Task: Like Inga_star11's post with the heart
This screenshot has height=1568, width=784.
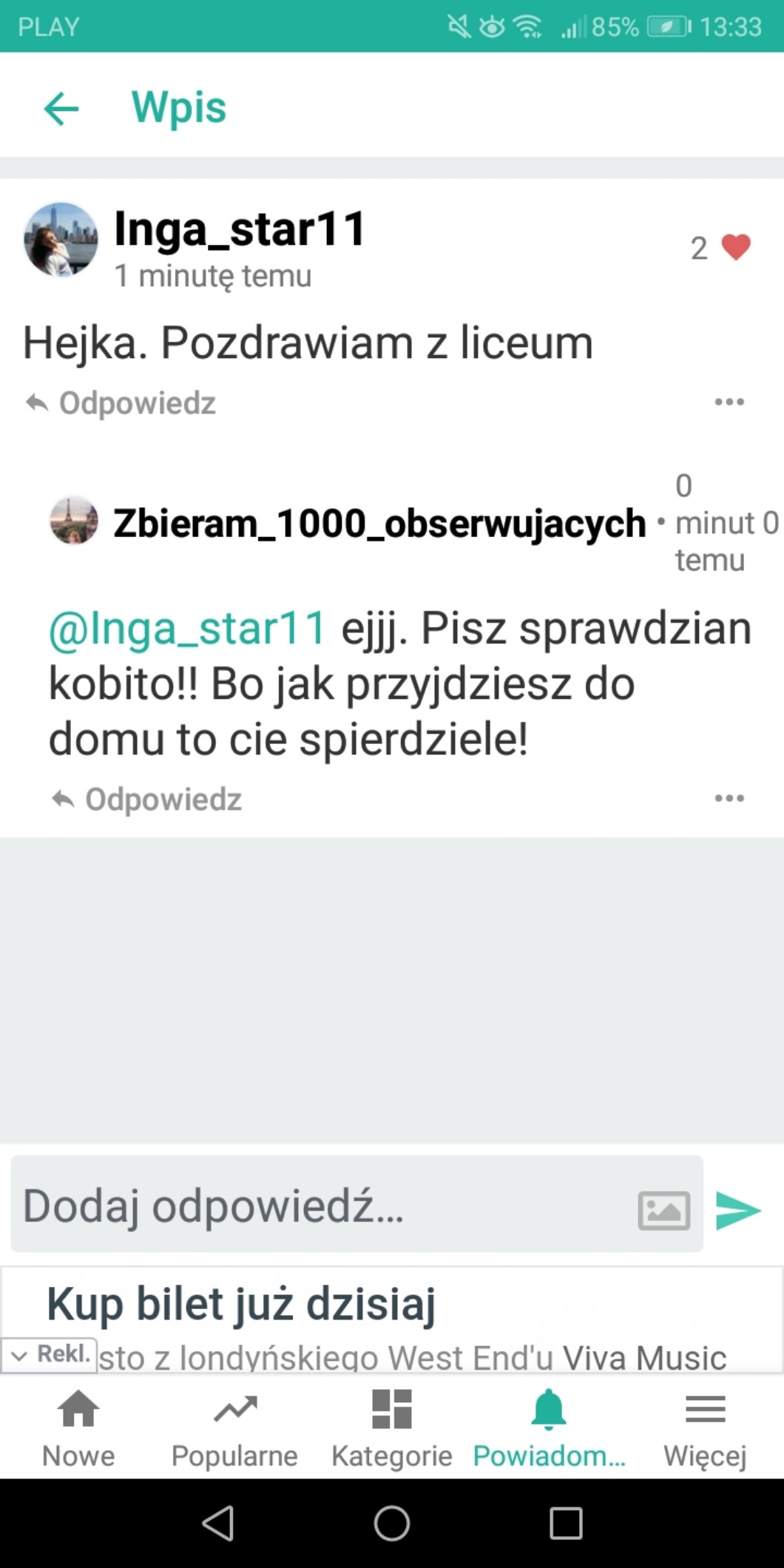Action: tap(735, 247)
